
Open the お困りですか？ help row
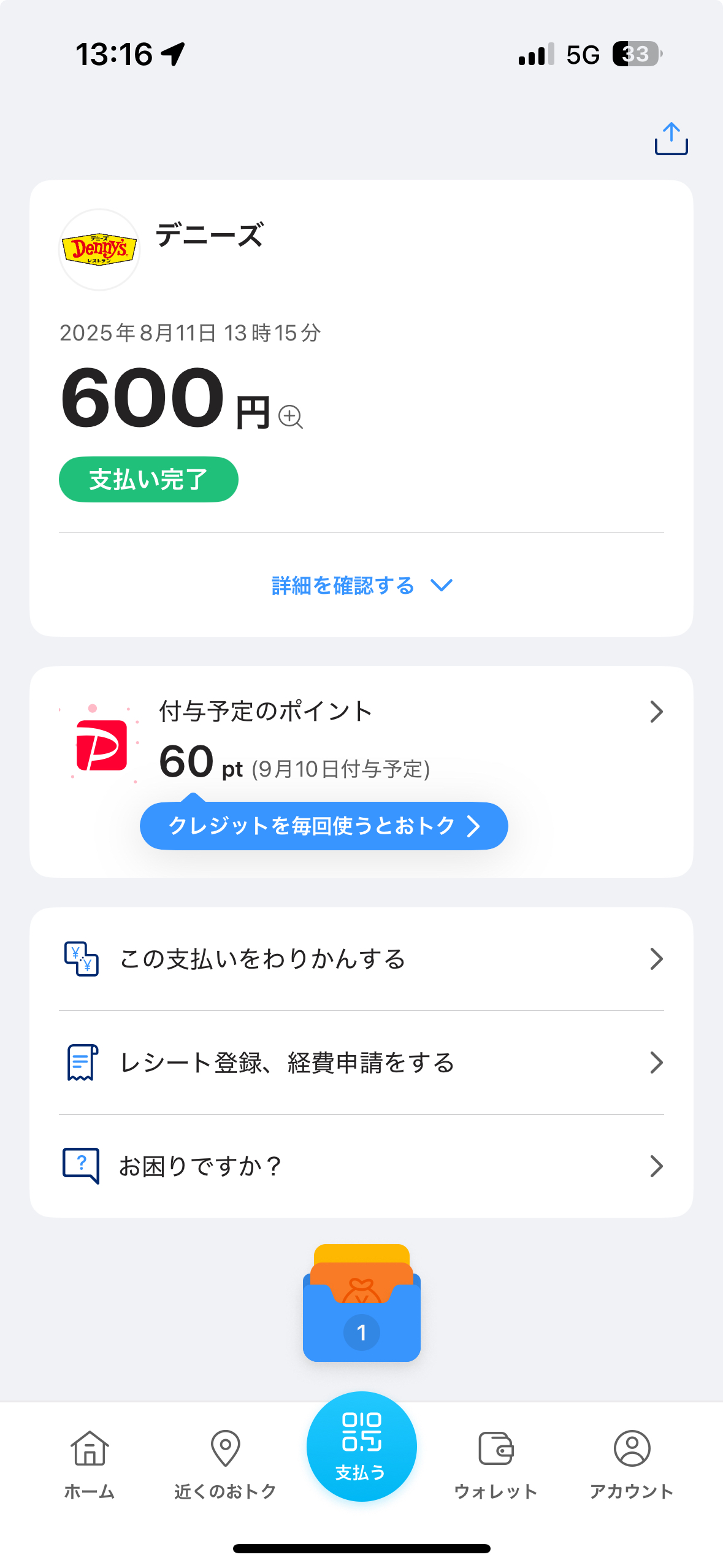pos(362,1166)
